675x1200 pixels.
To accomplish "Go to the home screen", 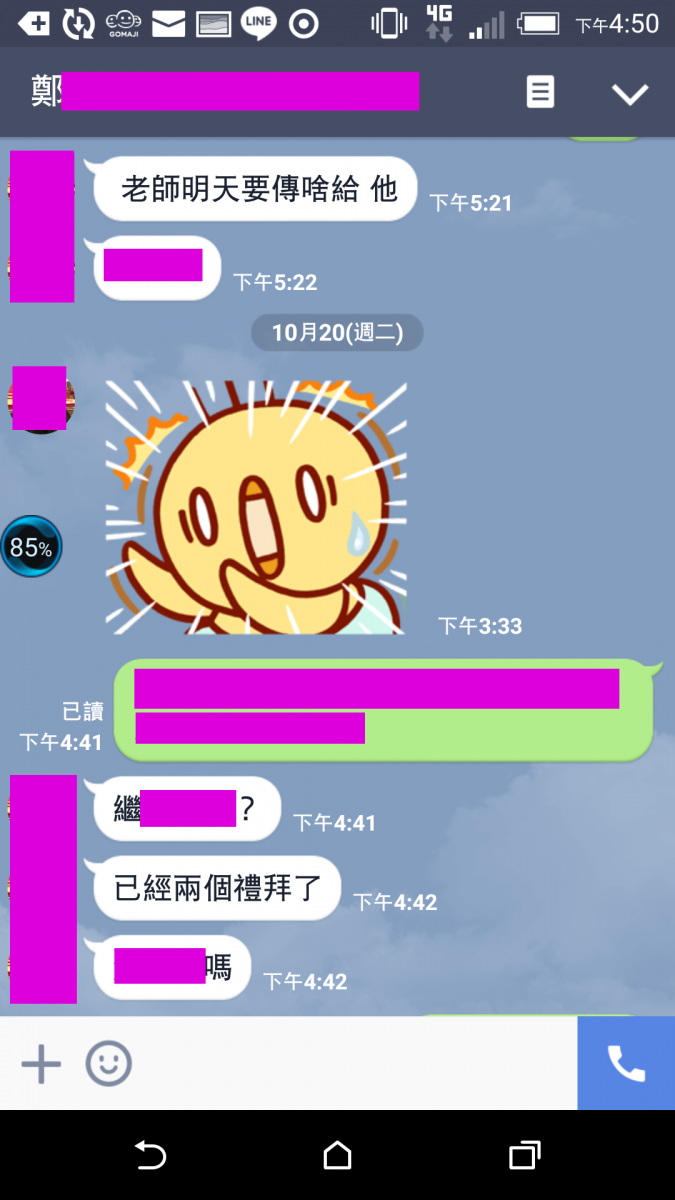I will pos(337,1156).
